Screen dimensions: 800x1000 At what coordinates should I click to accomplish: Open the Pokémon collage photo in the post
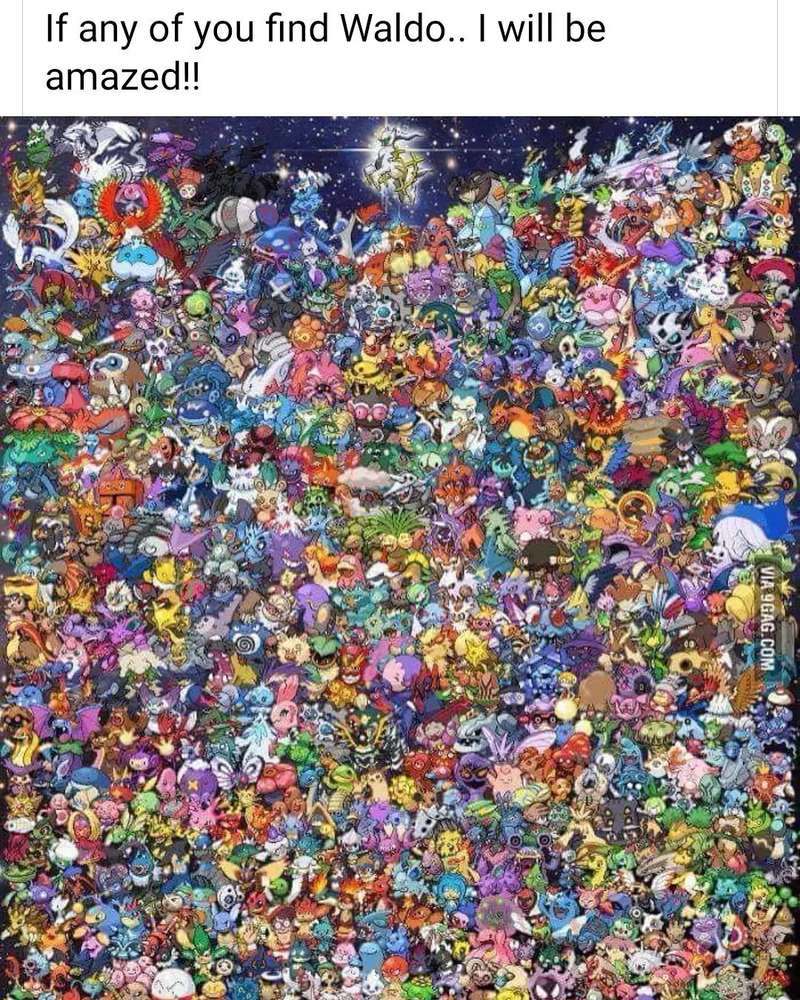tap(400, 558)
